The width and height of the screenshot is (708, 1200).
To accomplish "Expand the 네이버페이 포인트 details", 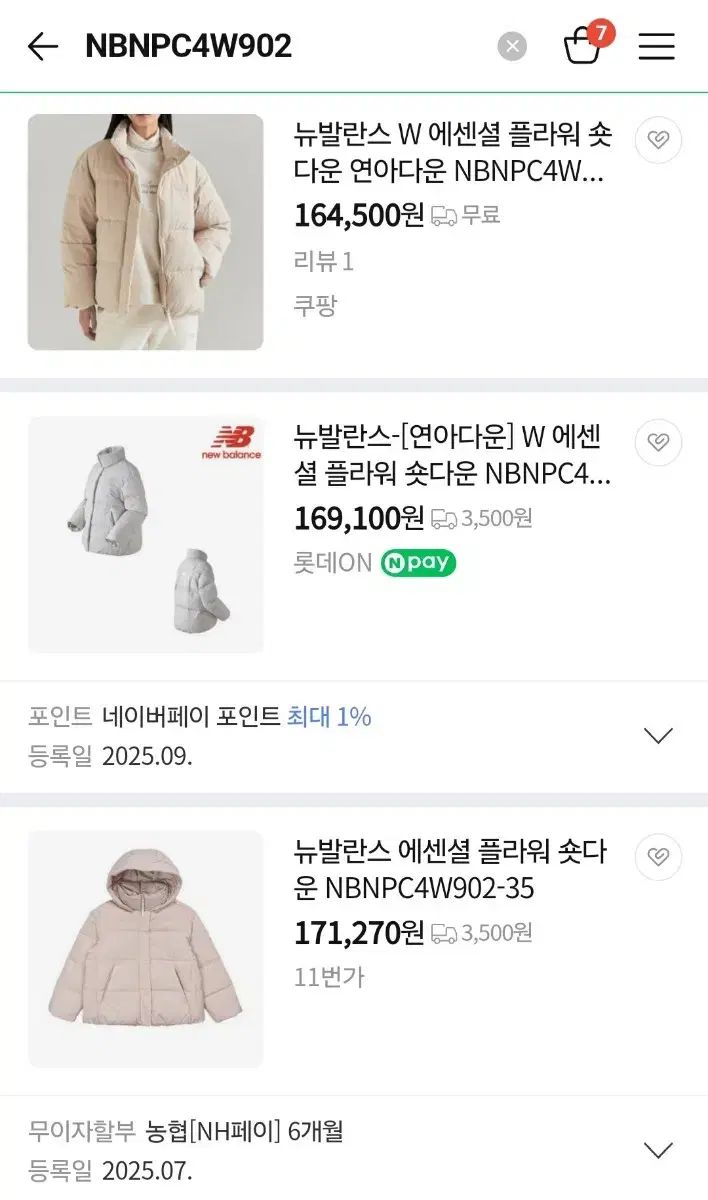I will 657,737.
